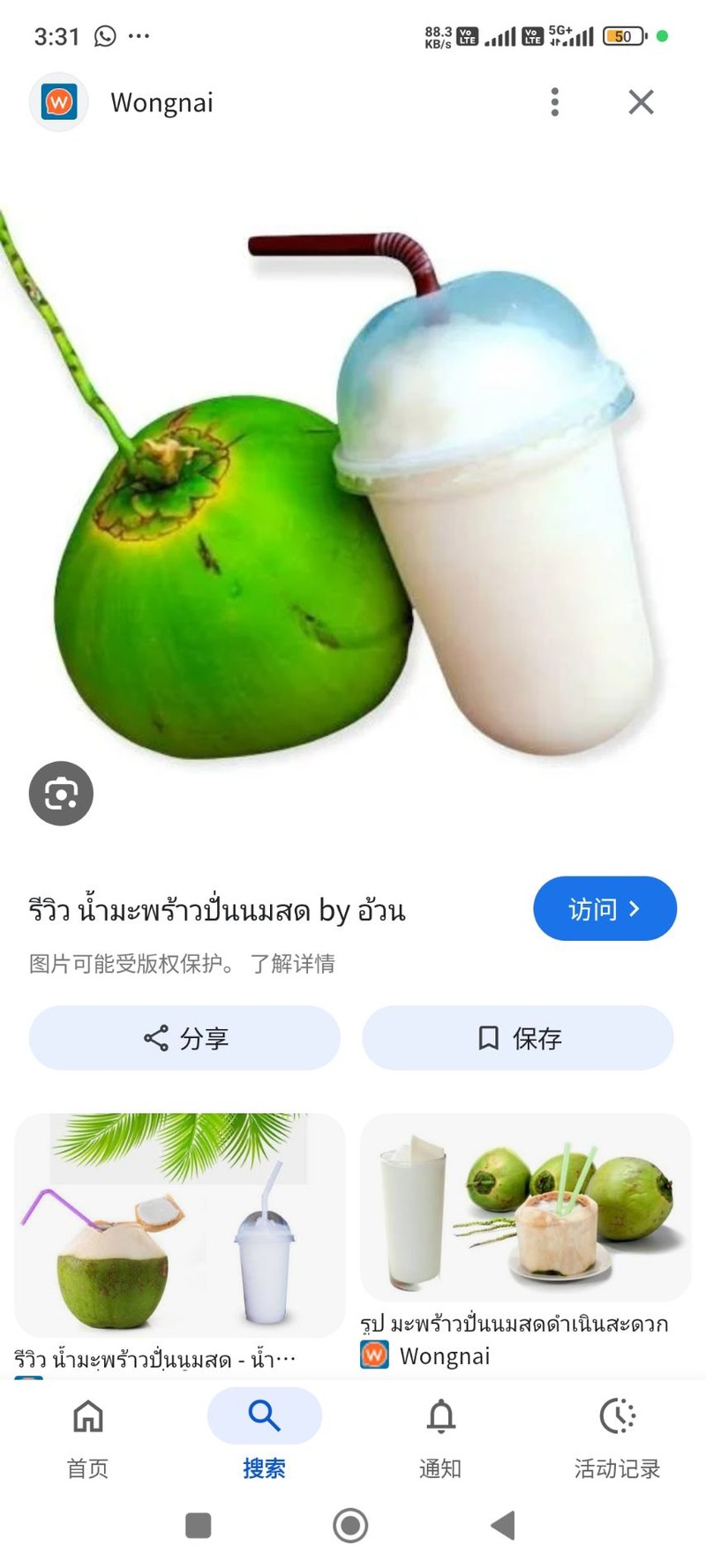Search this image with Lens

[x=61, y=793]
